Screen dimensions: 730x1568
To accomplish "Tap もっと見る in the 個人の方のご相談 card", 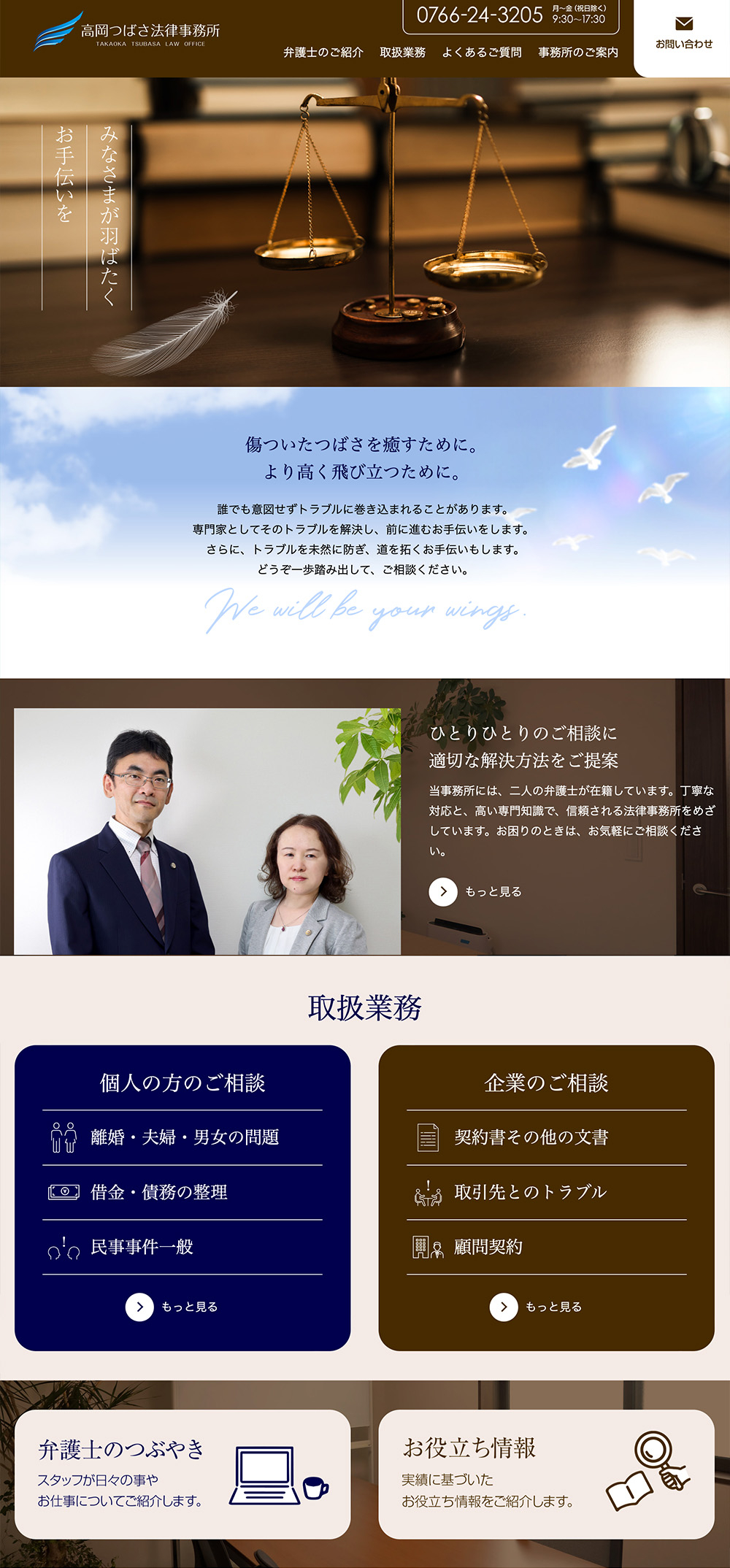I will (172, 1307).
